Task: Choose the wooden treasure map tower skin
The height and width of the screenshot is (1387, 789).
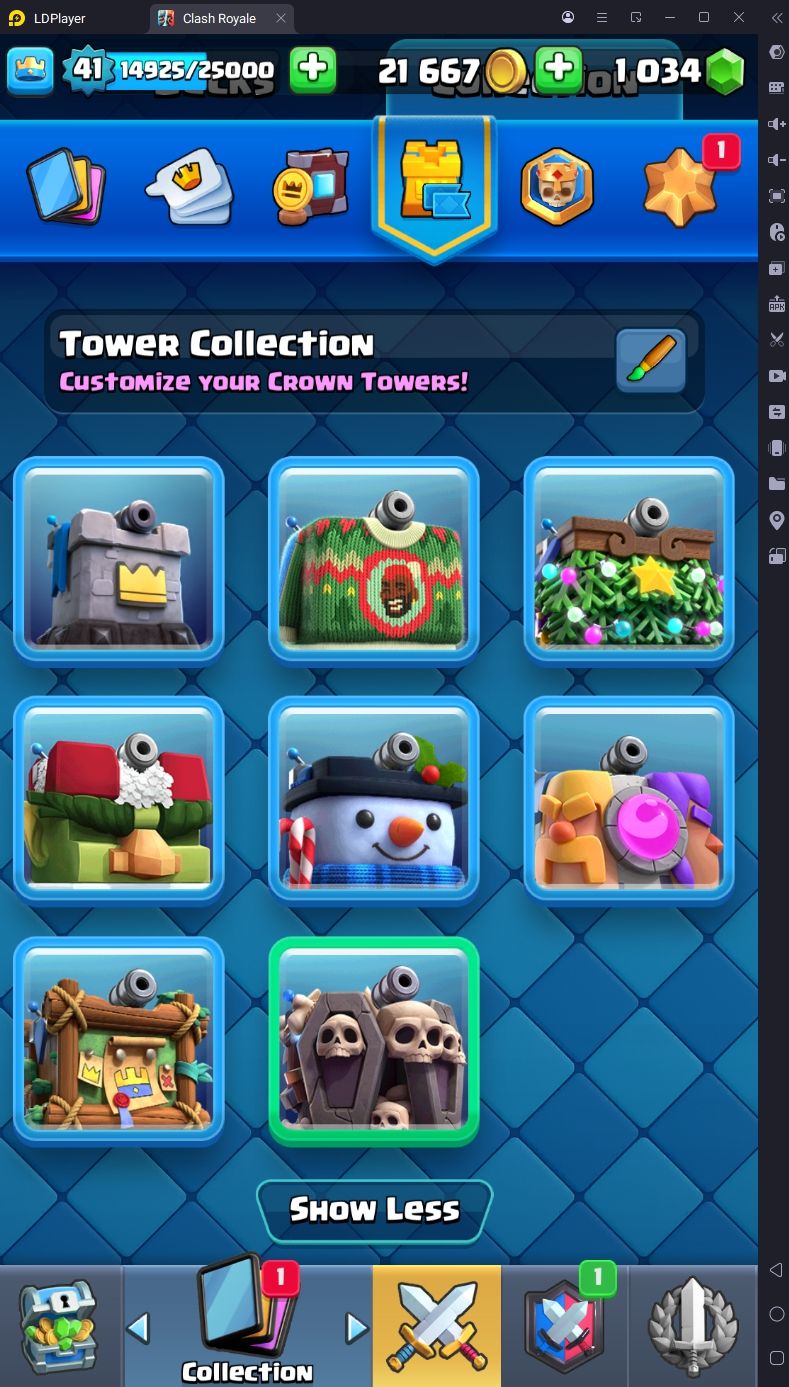Action: point(119,1040)
